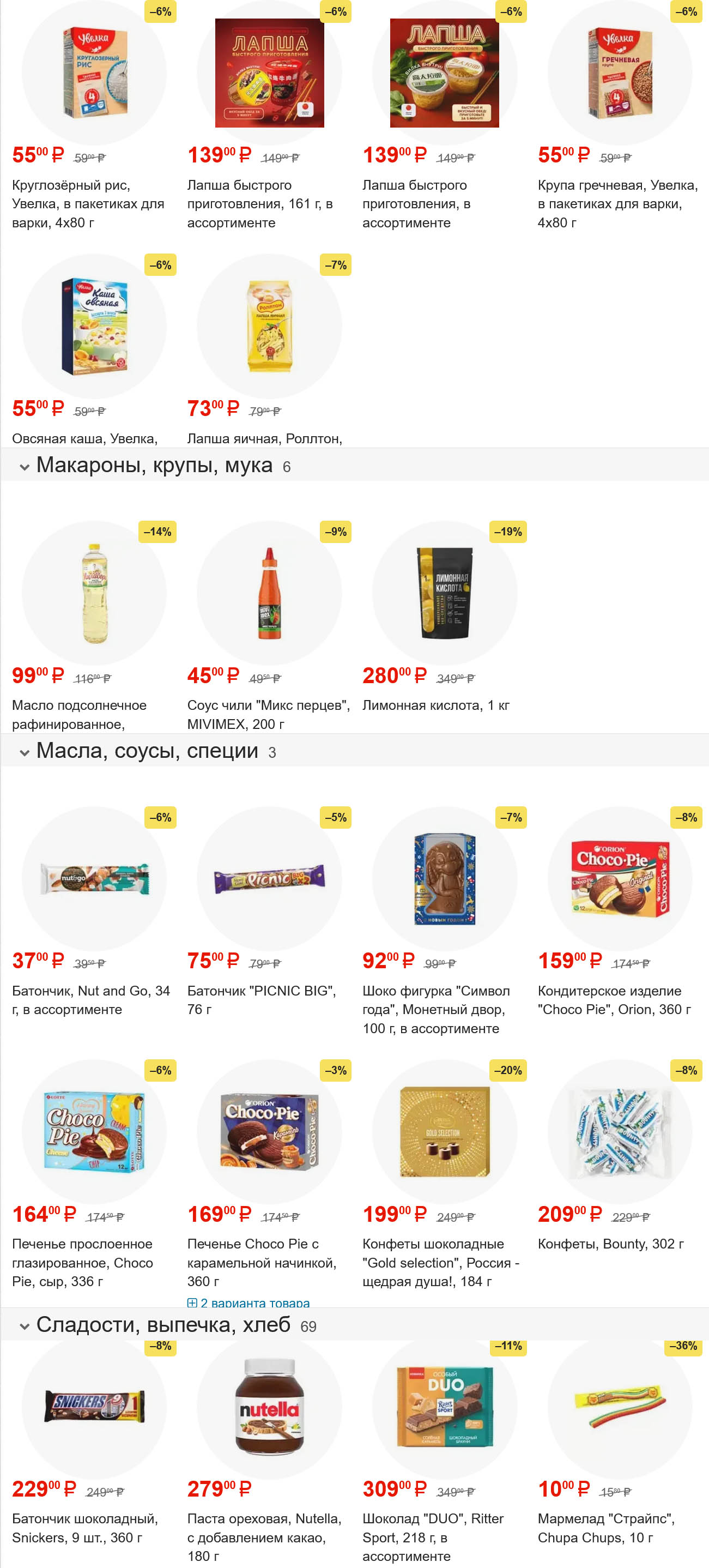Viewport: 709px width, 1568px height.
Task: Collapse the Масла, соусы, специи section
Action: [x=25, y=752]
